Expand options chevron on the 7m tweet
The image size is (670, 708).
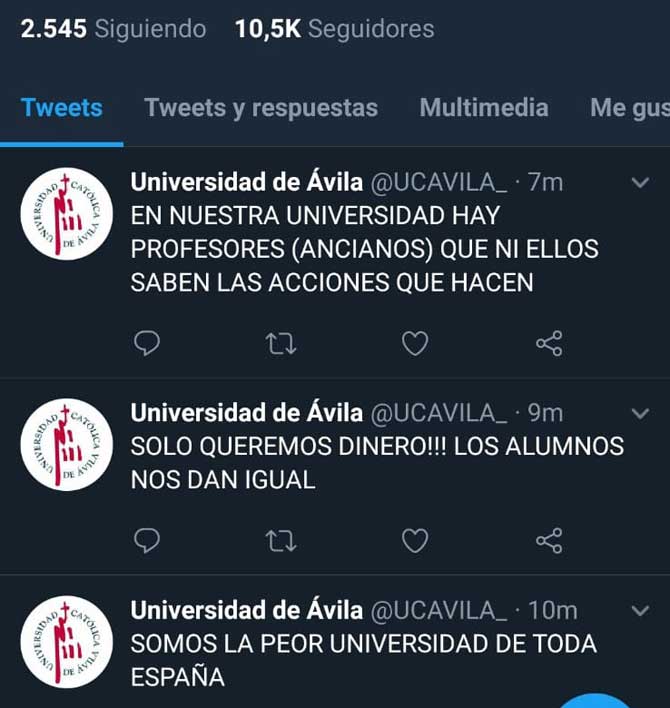(640, 182)
